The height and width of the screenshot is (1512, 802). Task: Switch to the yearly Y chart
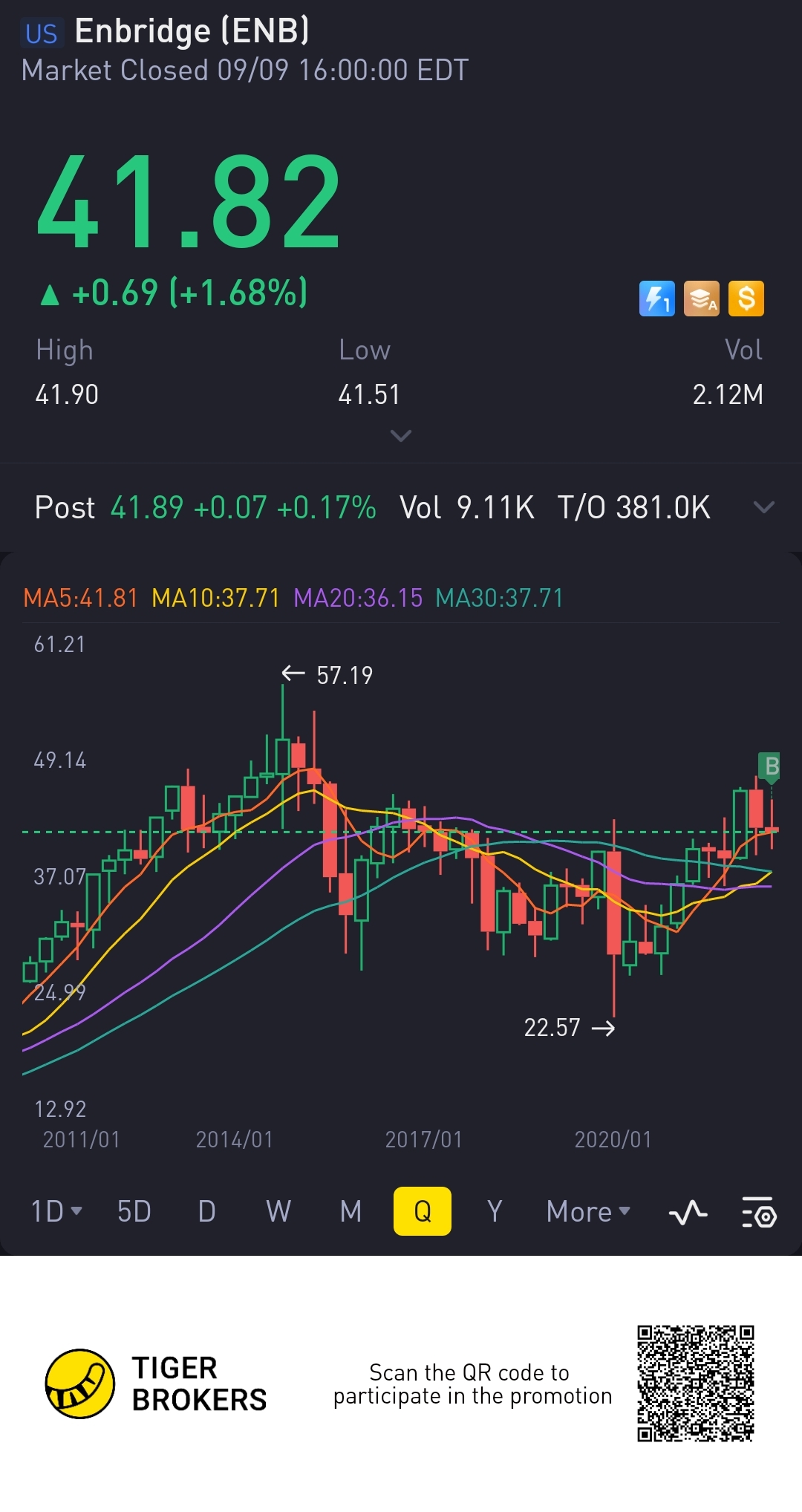[495, 1211]
